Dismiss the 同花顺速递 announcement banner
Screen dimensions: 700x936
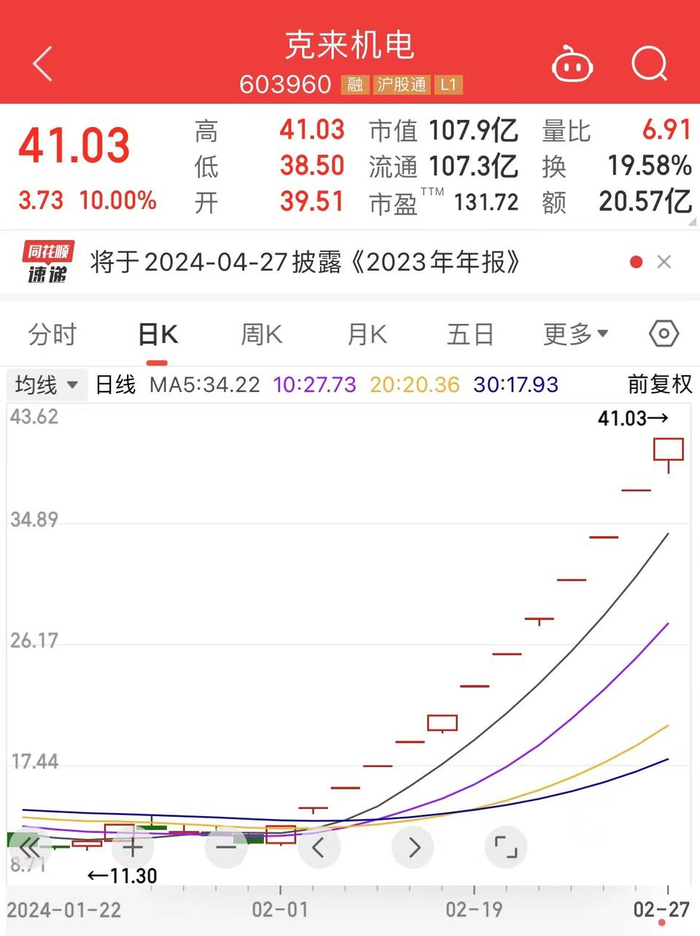[664, 263]
